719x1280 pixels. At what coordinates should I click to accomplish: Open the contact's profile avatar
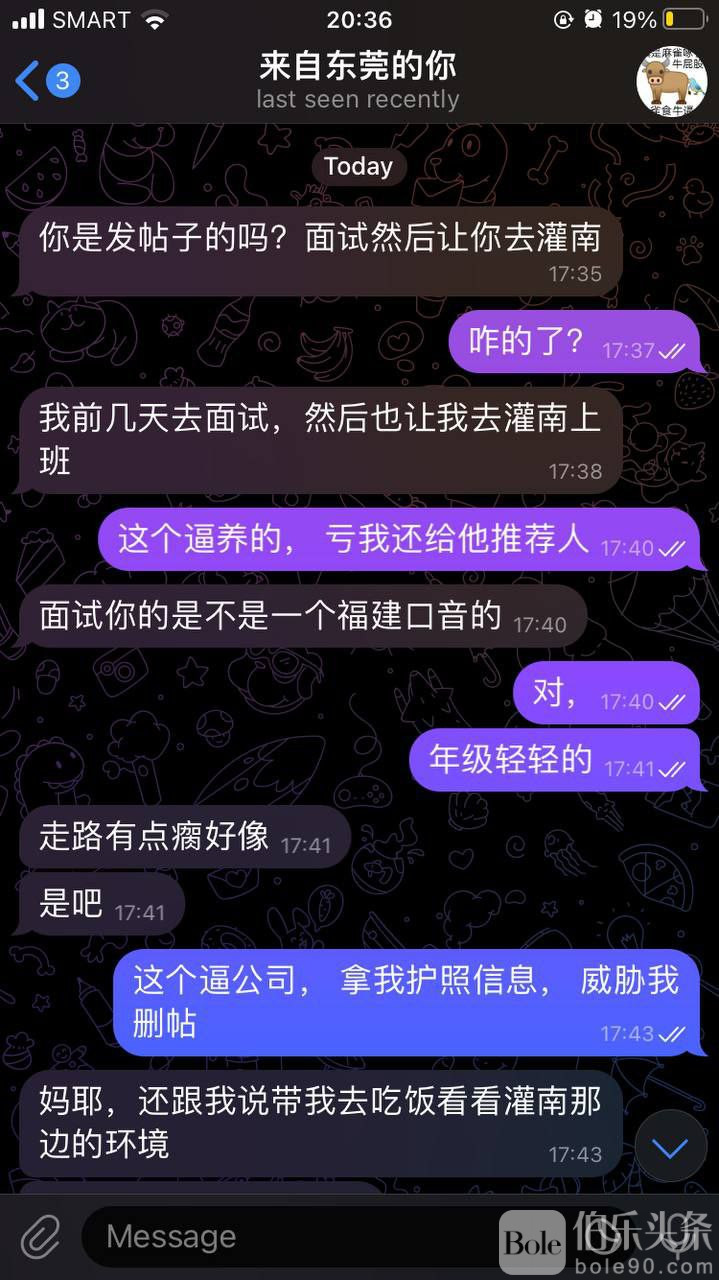coord(671,80)
